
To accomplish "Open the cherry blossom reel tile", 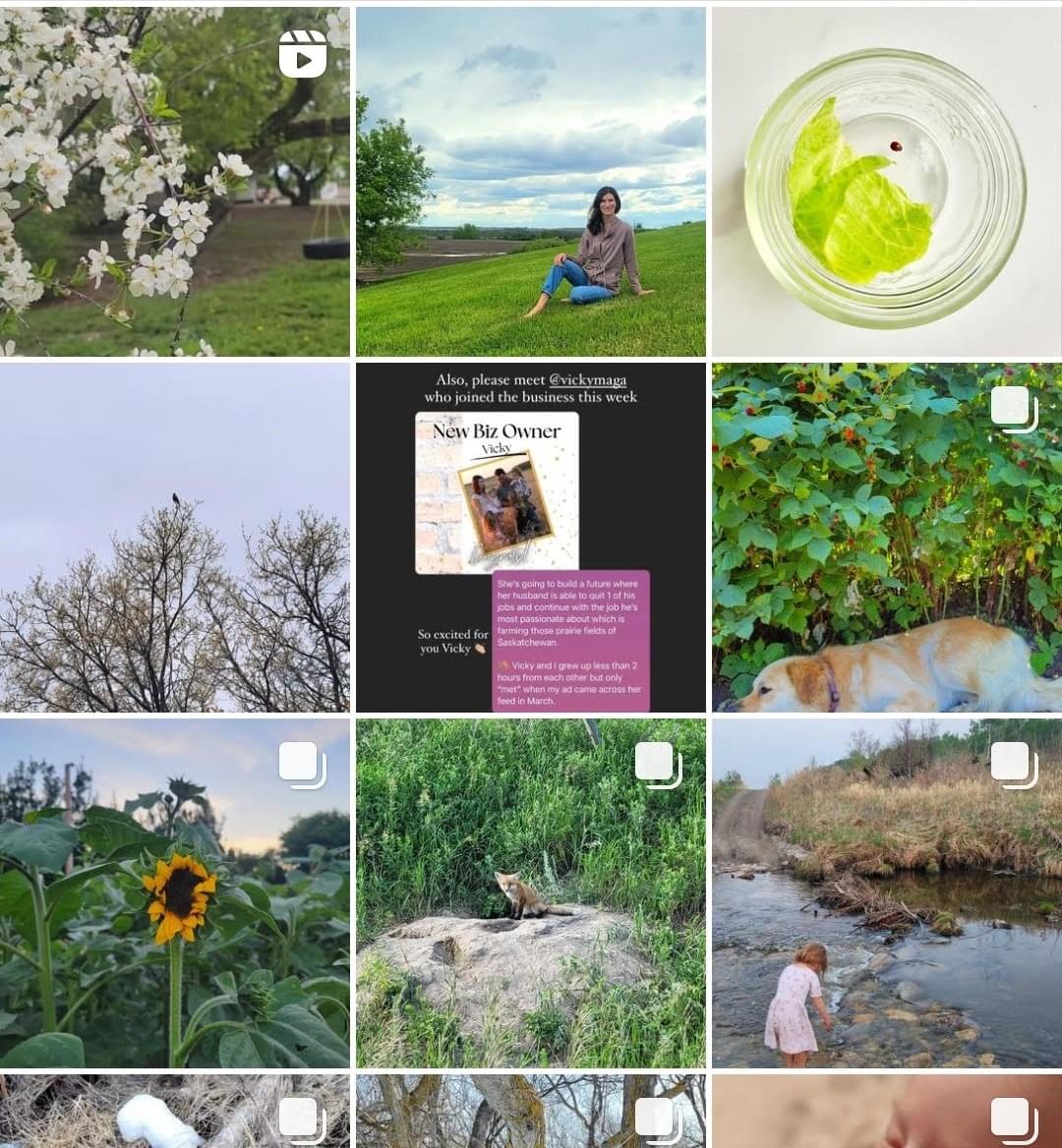I will tap(175, 182).
